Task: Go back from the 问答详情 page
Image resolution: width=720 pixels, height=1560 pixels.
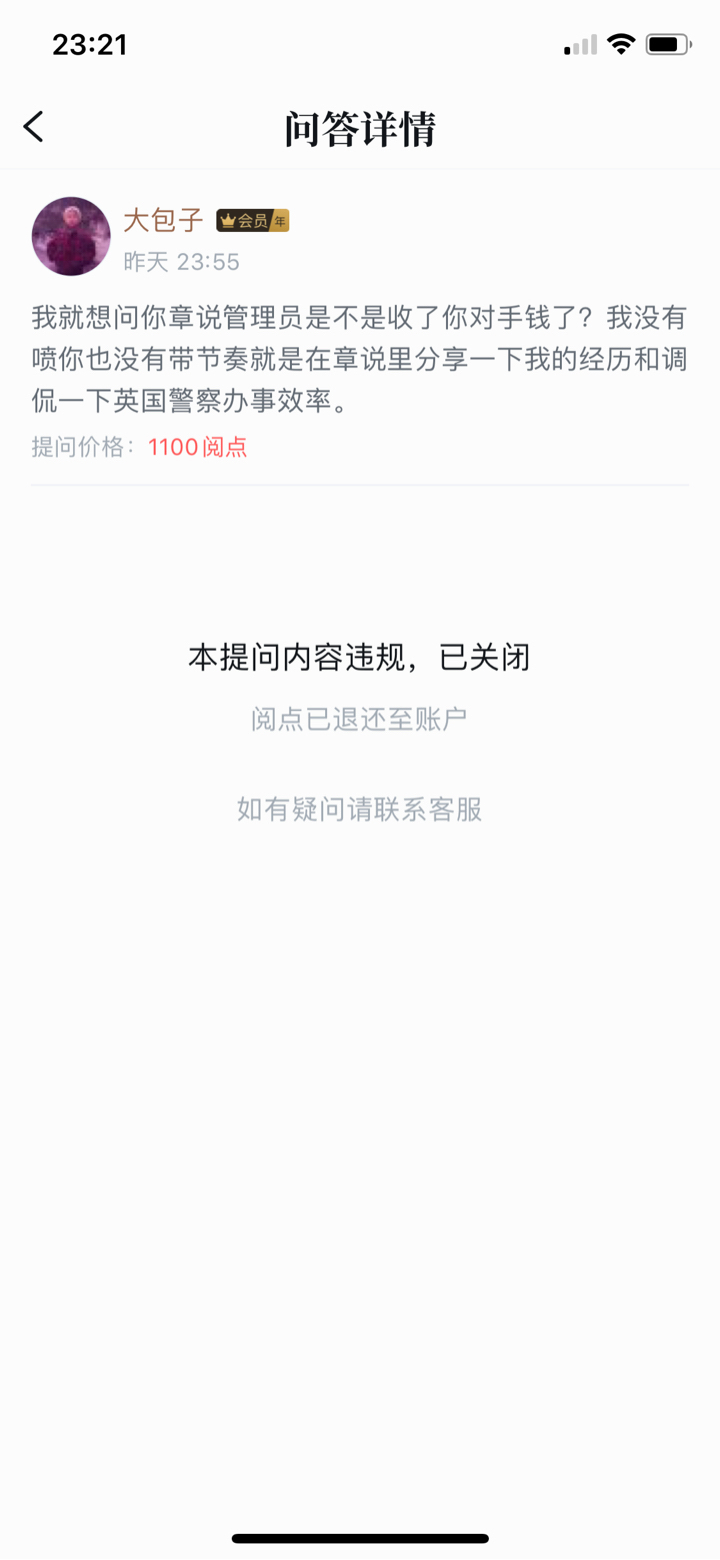Action: click(x=34, y=127)
